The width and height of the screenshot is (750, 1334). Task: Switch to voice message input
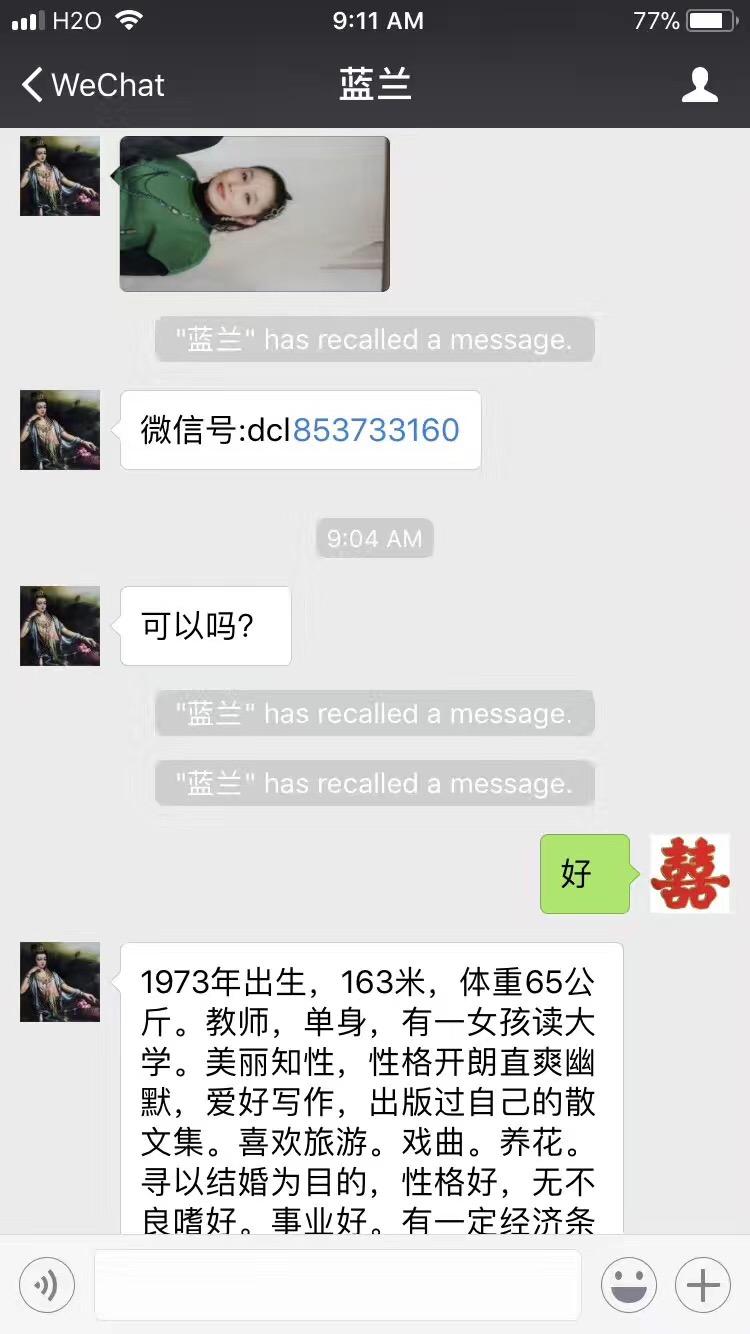[47, 1284]
